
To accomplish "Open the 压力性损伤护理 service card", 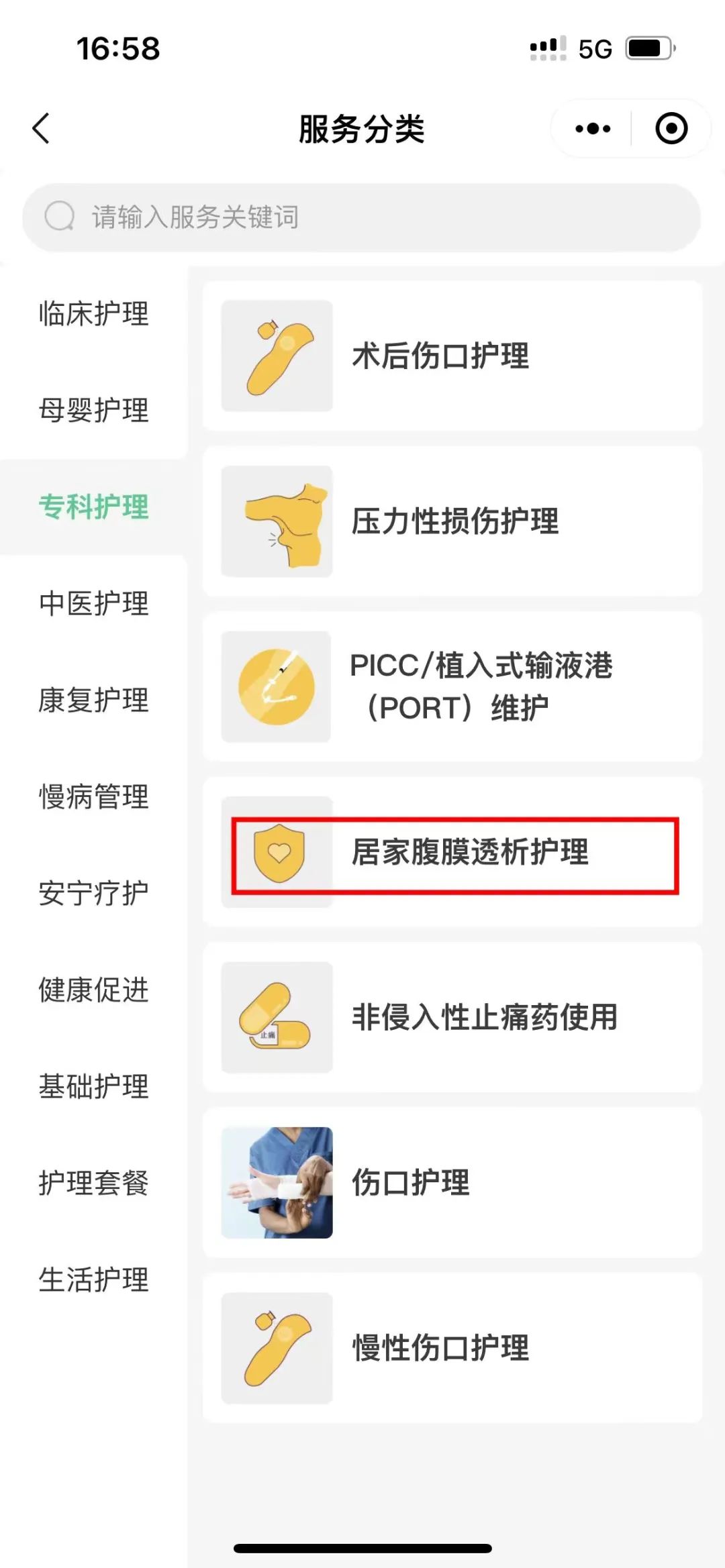I will click(452, 521).
